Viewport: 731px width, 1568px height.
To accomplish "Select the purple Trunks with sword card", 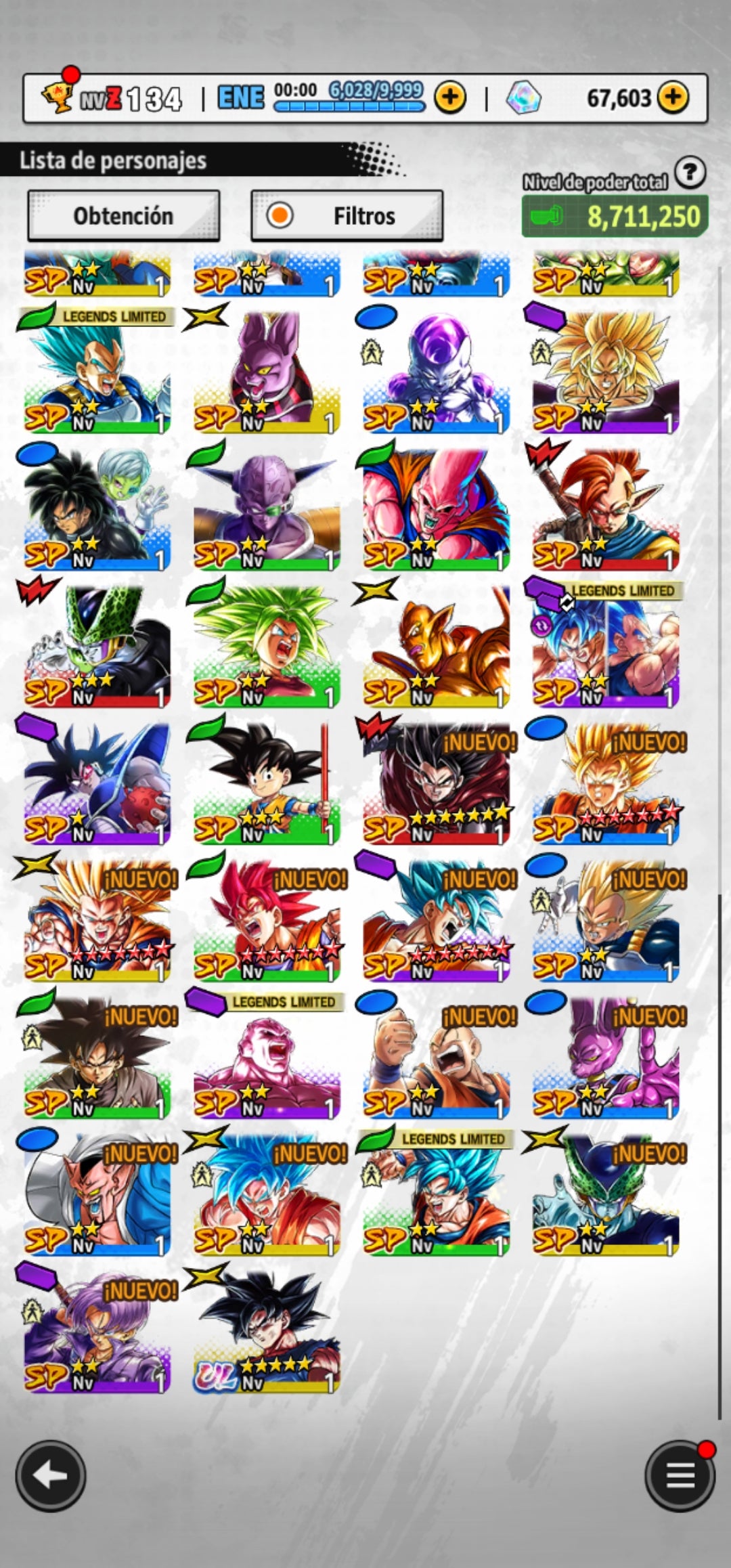I will point(97,1329).
